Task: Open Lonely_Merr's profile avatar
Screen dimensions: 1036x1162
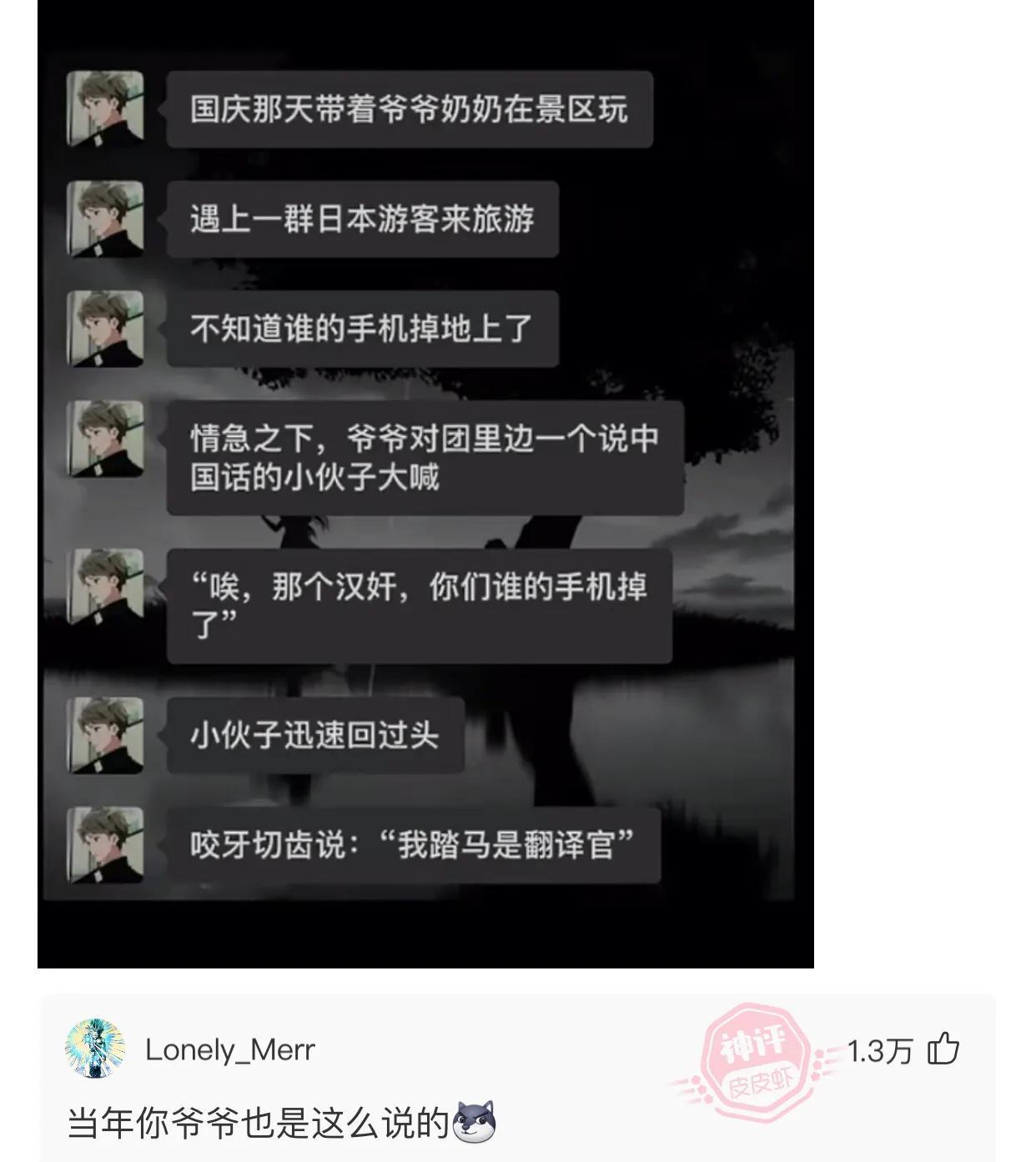Action: pos(95,1049)
